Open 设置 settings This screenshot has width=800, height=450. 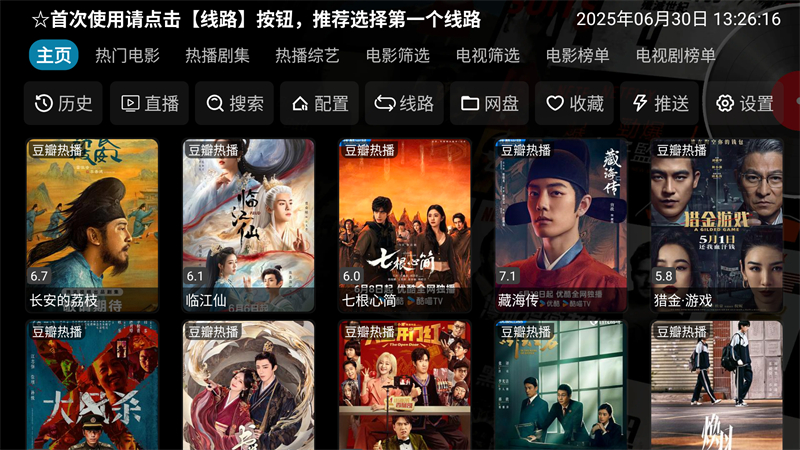pos(745,103)
